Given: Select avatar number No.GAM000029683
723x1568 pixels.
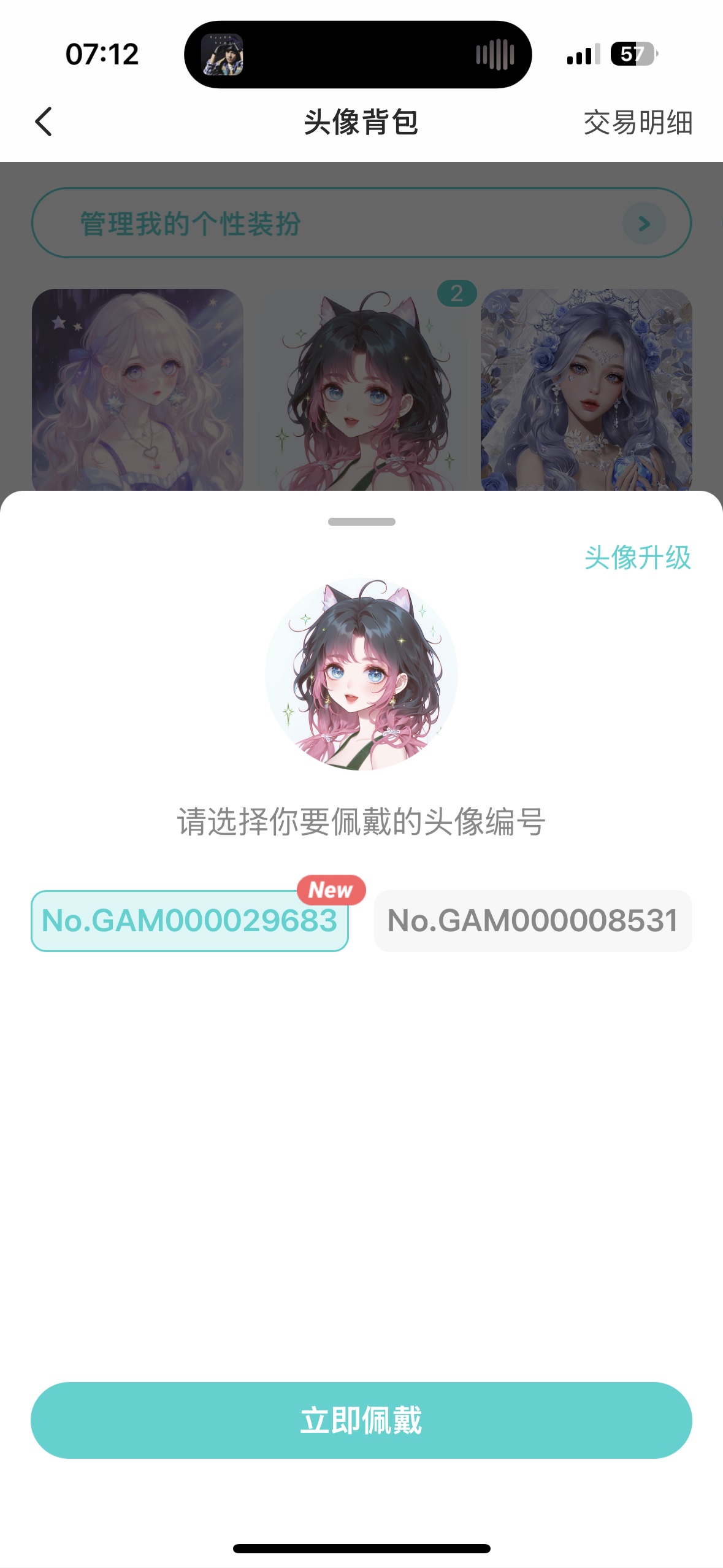Looking at the screenshot, I should point(189,920).
